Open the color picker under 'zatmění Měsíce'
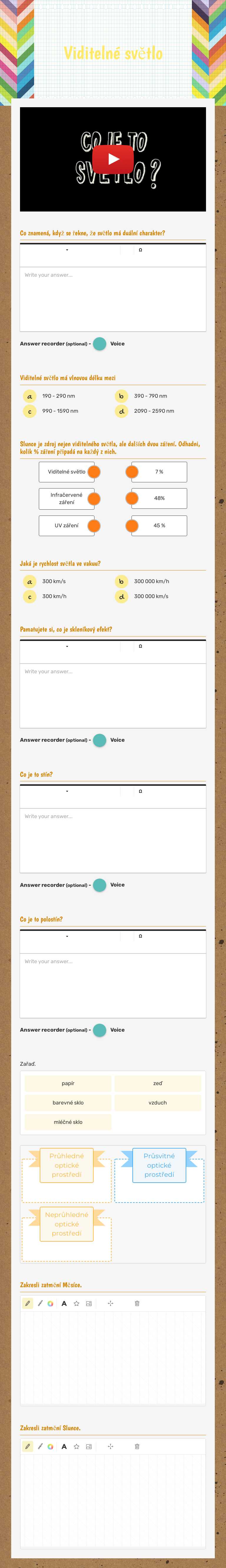Screen dimensions: 226x1568 51,1303
